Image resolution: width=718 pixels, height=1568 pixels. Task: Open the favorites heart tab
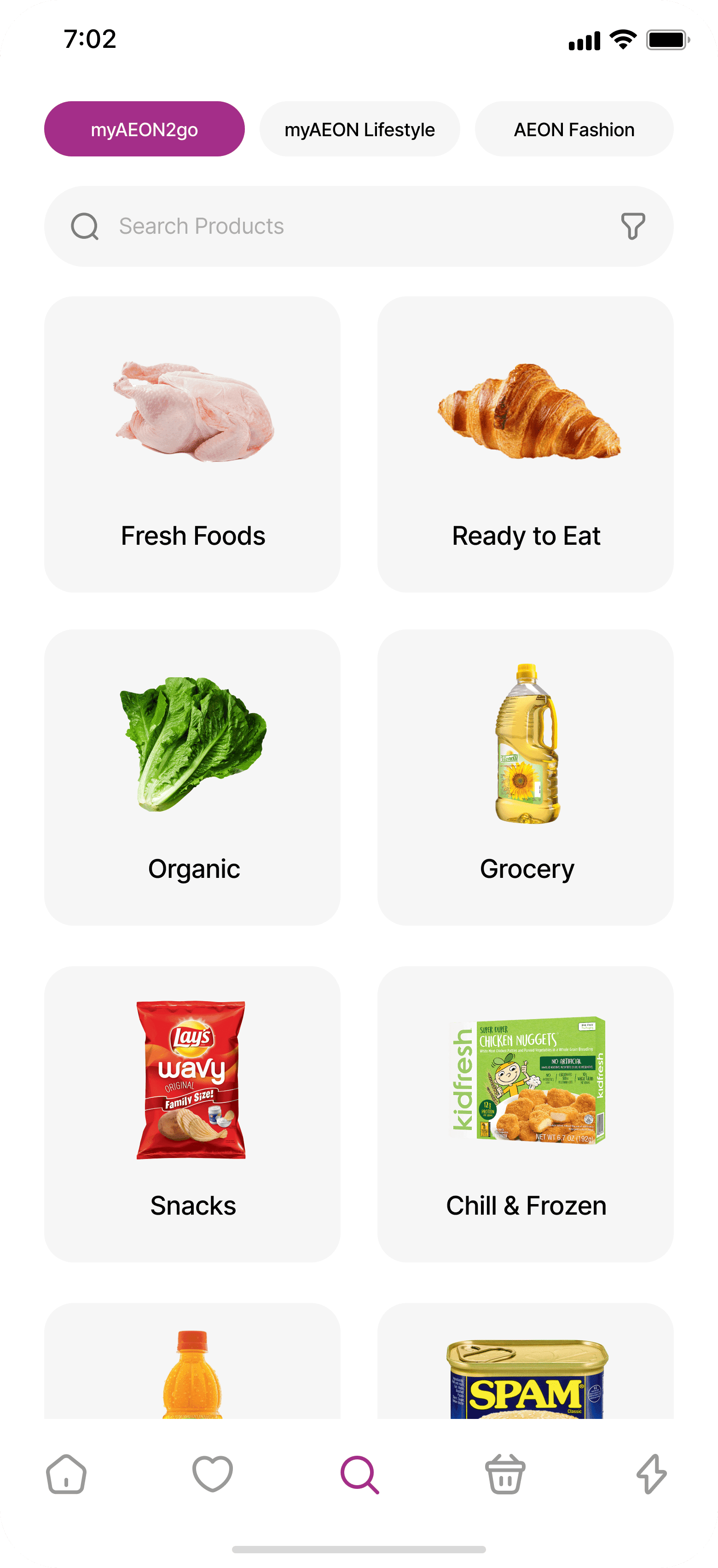click(213, 1474)
